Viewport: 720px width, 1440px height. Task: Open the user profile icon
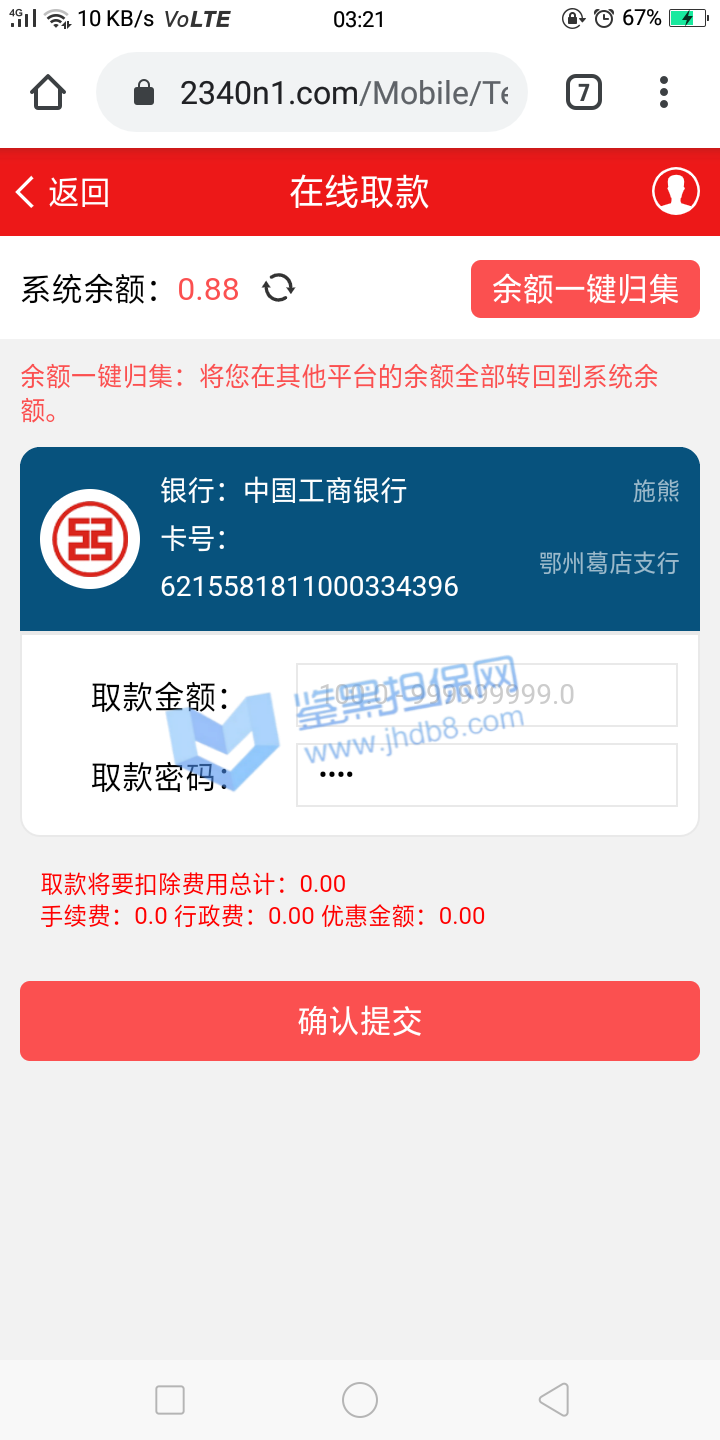tap(676, 191)
